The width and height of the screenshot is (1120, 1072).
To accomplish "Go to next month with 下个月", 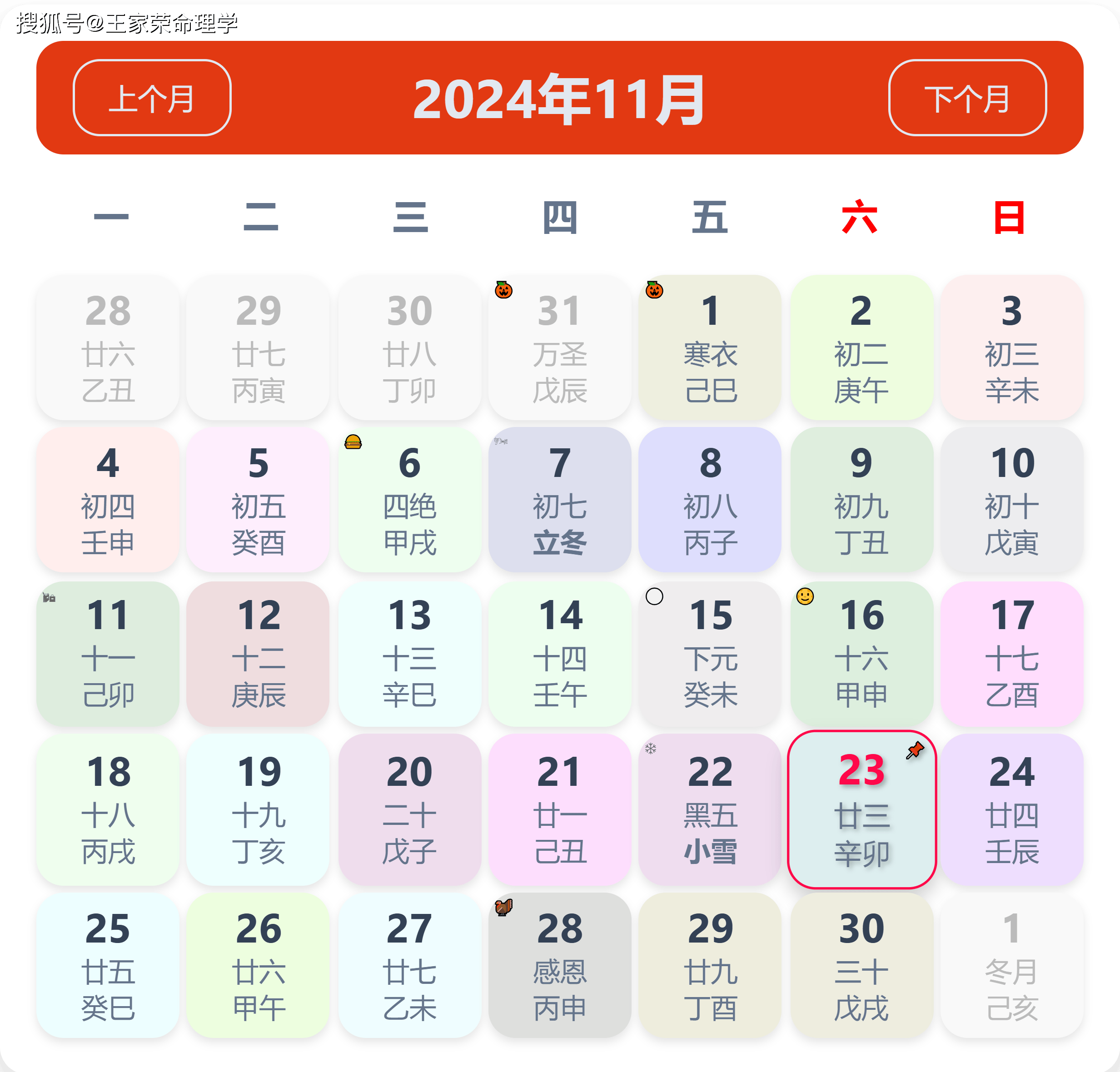I will point(967,98).
